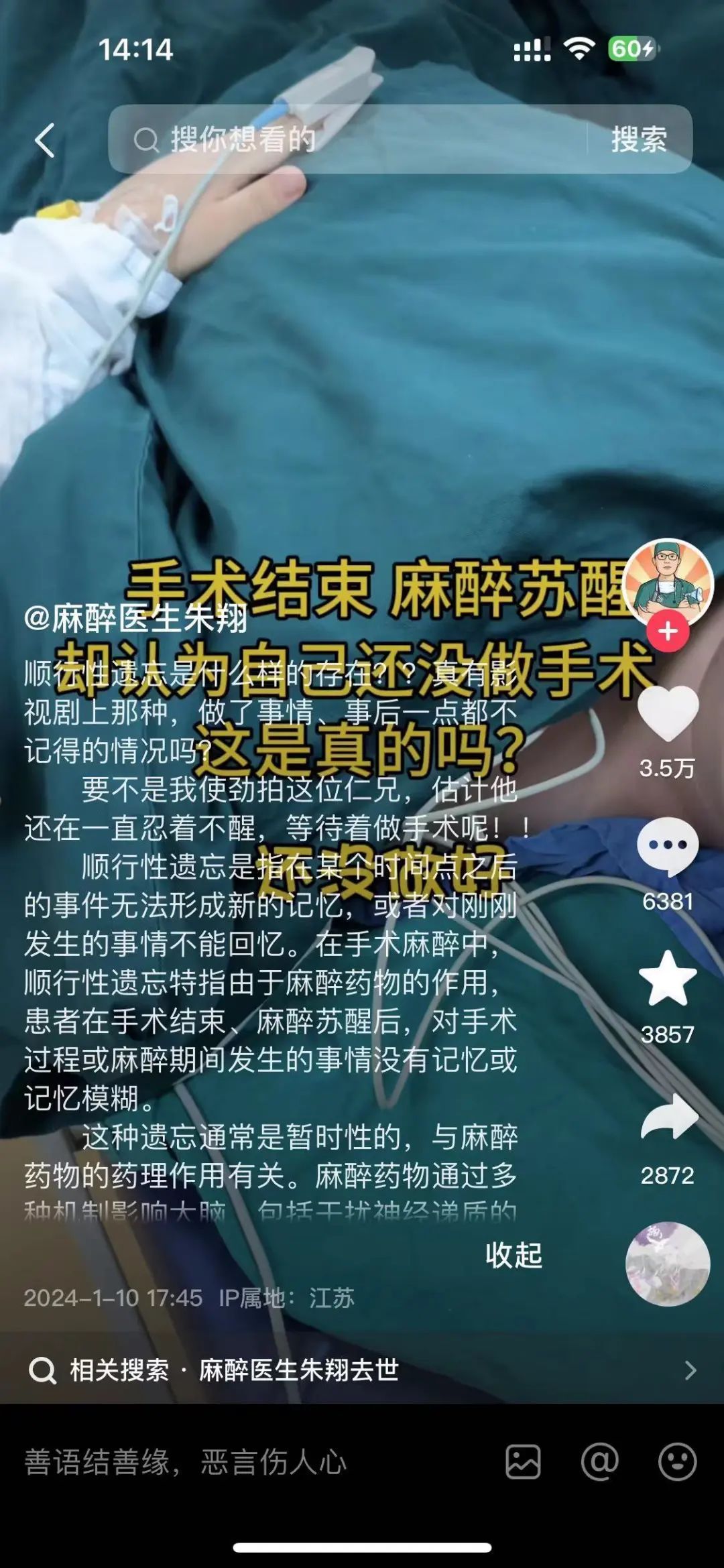Viewport: 724px width, 1568px height.
Task: Open the music disc for this sound
Action: tap(667, 1264)
